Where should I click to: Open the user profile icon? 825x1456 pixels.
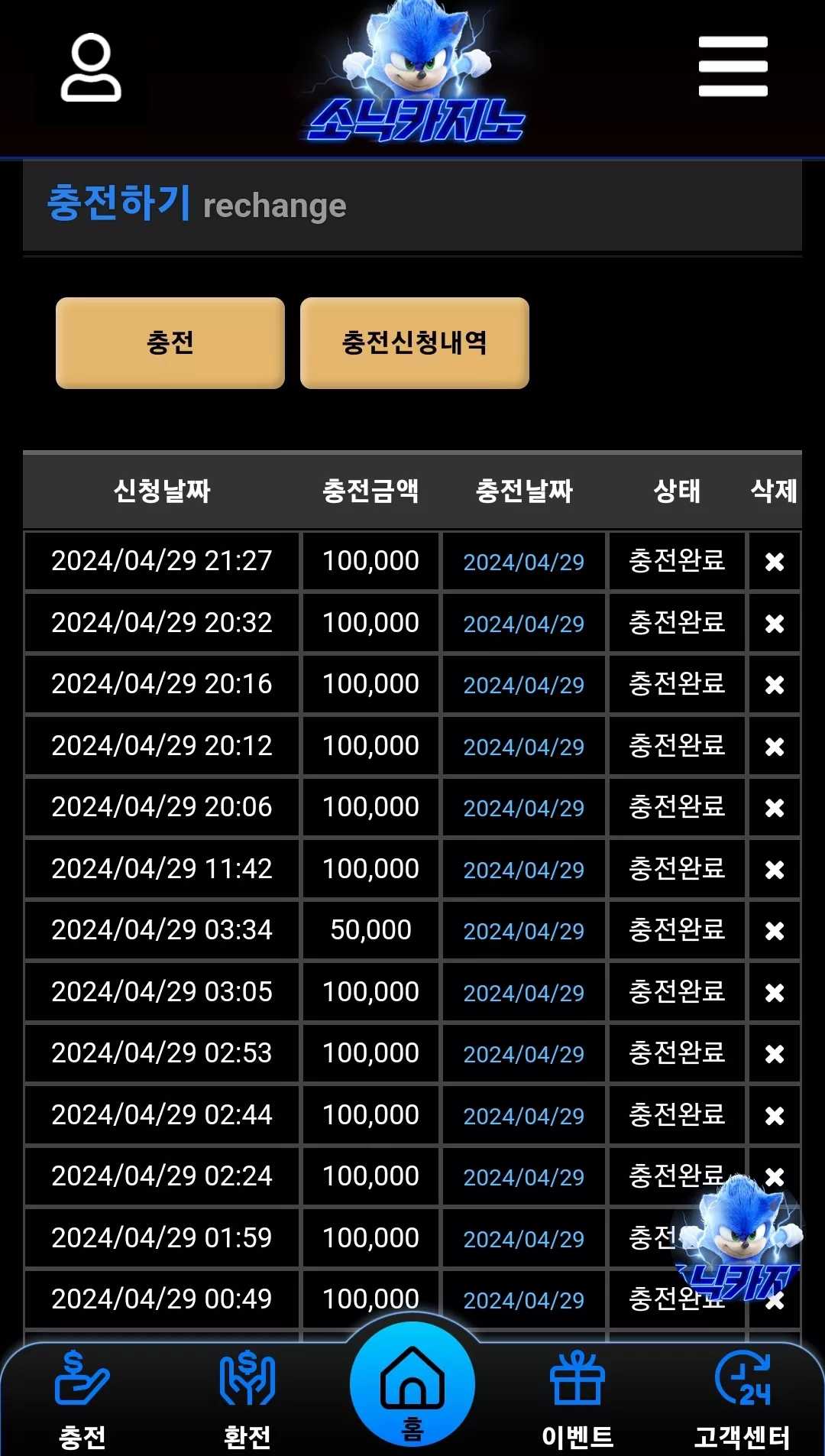[91, 67]
